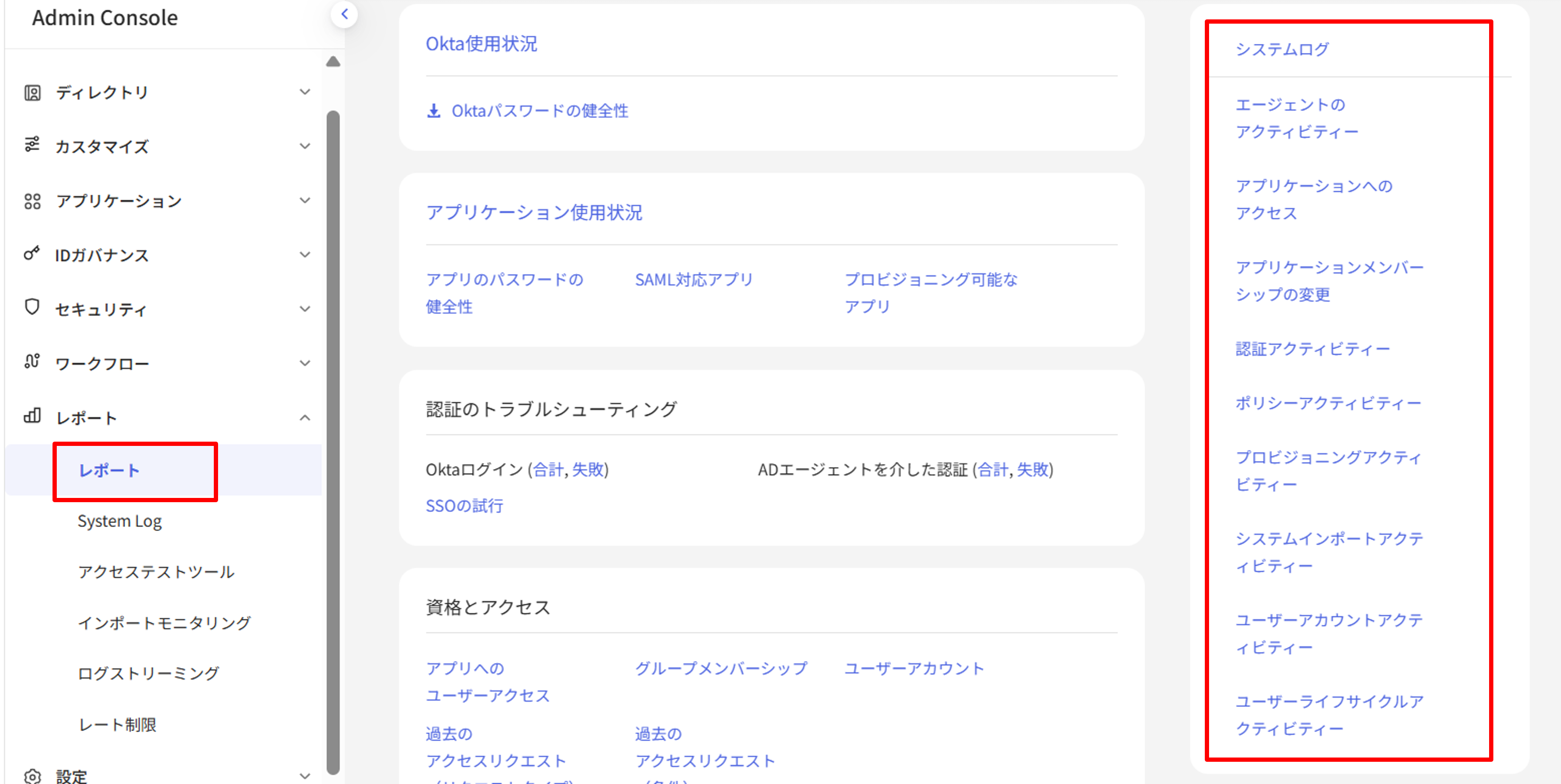Open ログストリーミング page

point(149,673)
